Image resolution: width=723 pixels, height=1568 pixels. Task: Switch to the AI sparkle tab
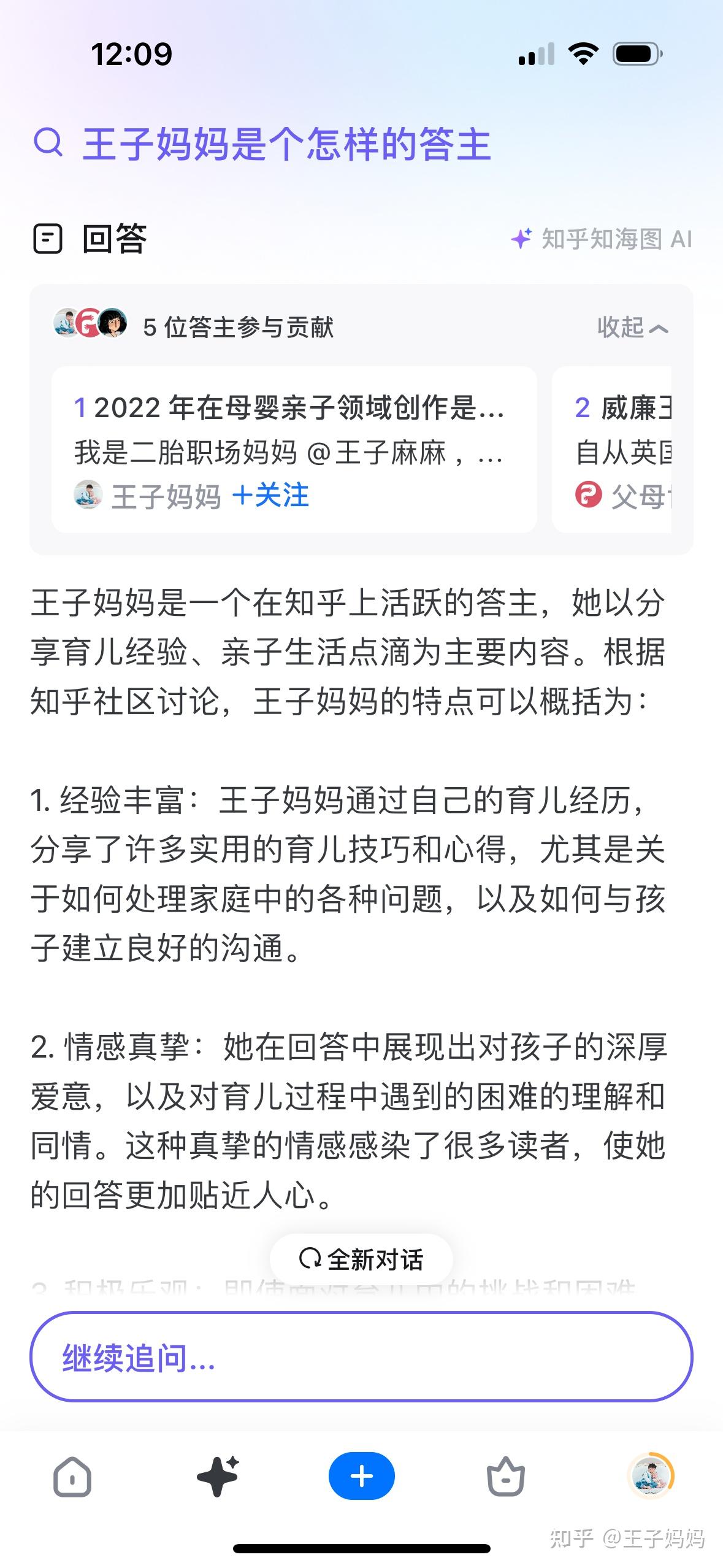(218, 1476)
